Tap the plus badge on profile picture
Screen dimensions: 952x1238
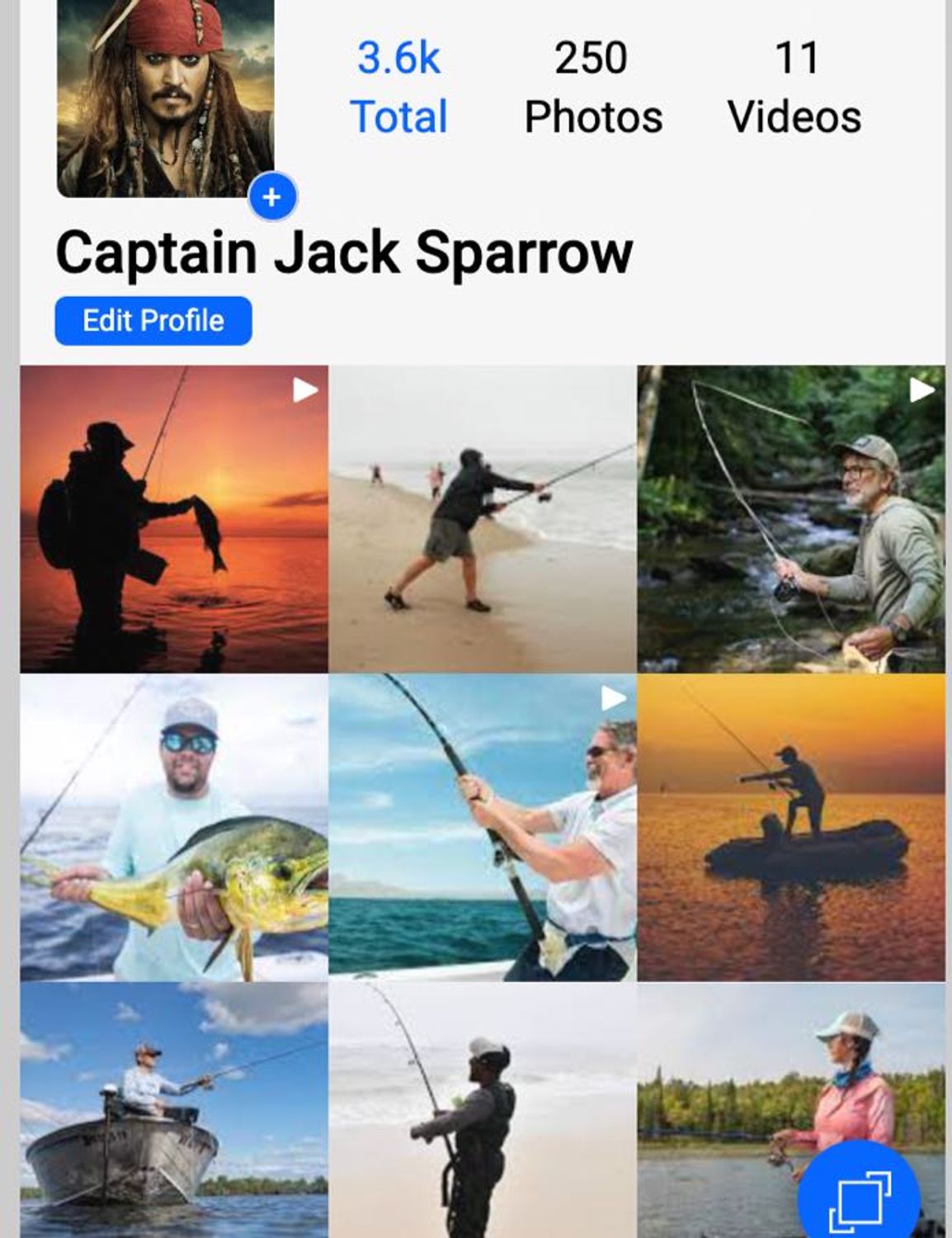click(x=272, y=198)
